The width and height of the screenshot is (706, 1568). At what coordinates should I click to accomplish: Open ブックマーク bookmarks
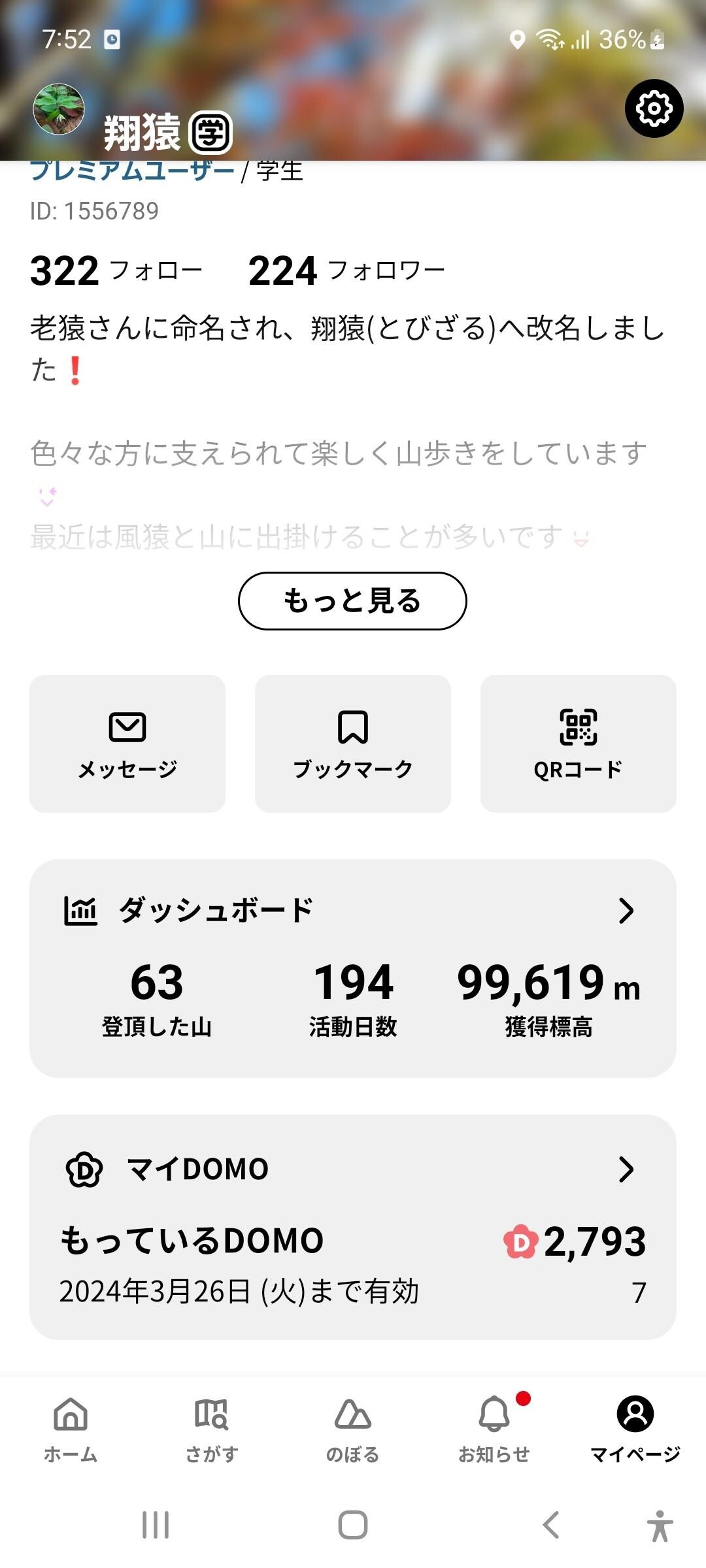pos(353,744)
